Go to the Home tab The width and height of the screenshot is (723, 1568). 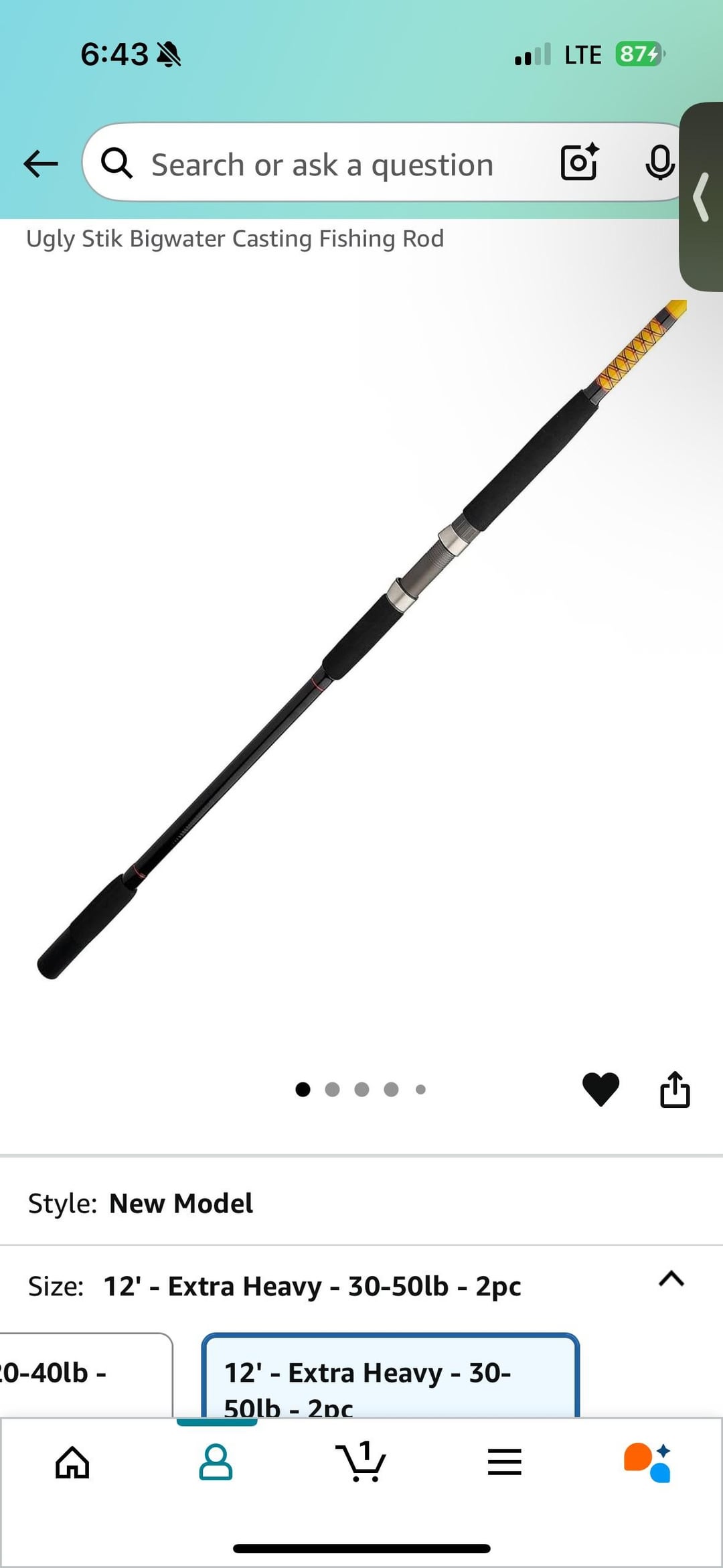(72, 1462)
